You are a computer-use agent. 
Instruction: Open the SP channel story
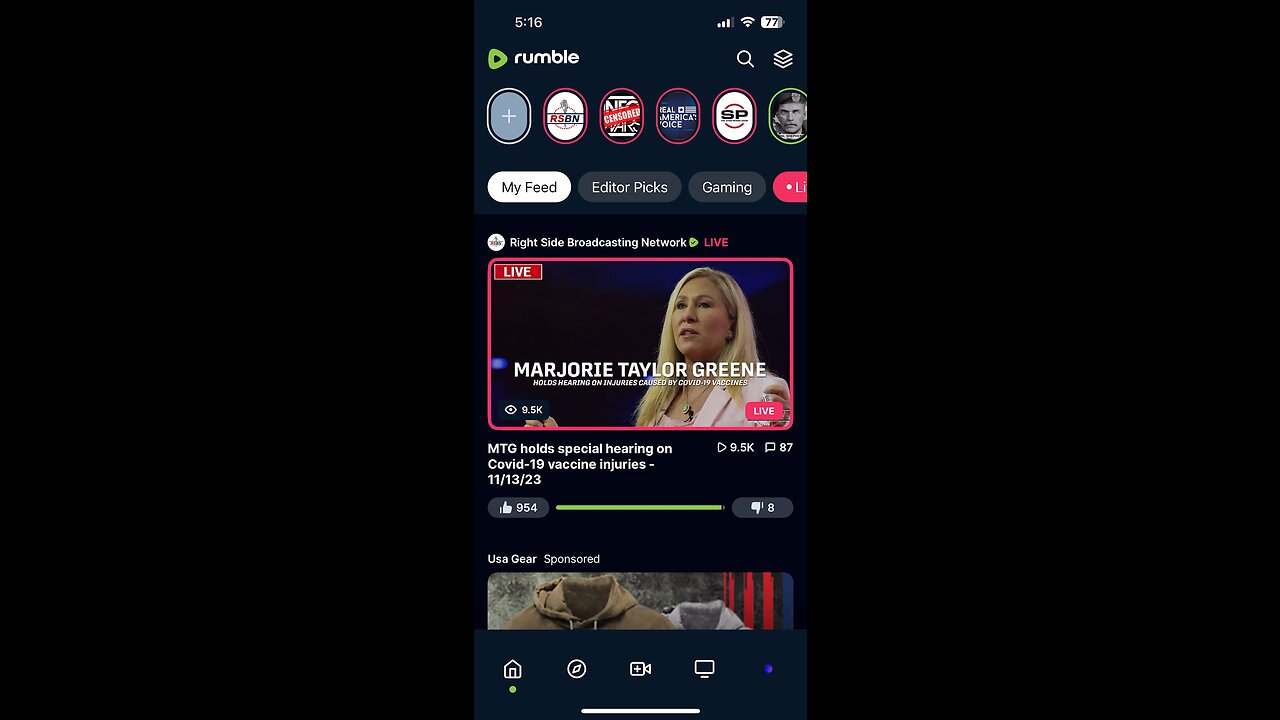pos(734,116)
